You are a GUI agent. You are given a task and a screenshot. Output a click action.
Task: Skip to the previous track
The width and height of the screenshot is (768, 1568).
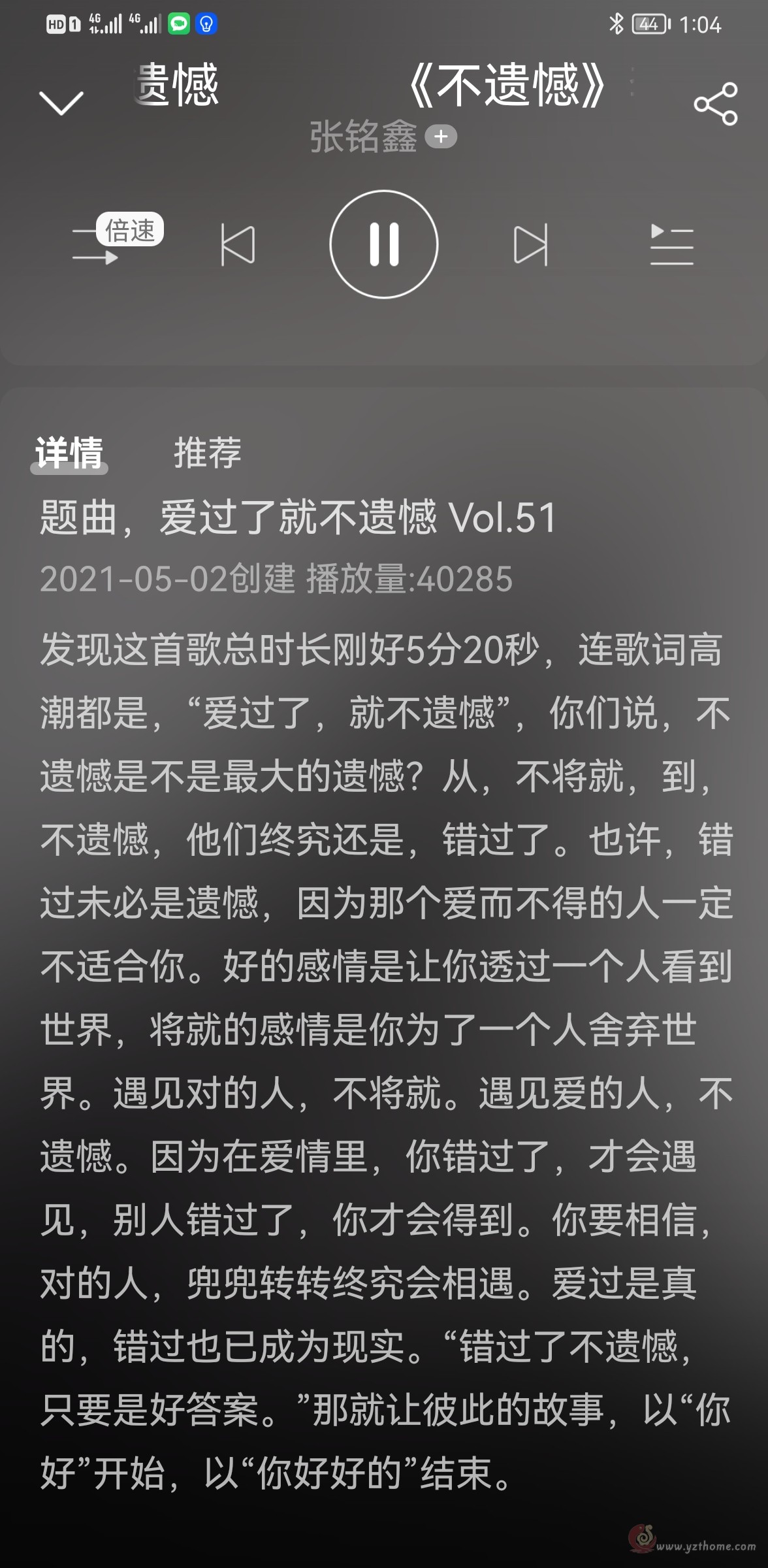[238, 245]
